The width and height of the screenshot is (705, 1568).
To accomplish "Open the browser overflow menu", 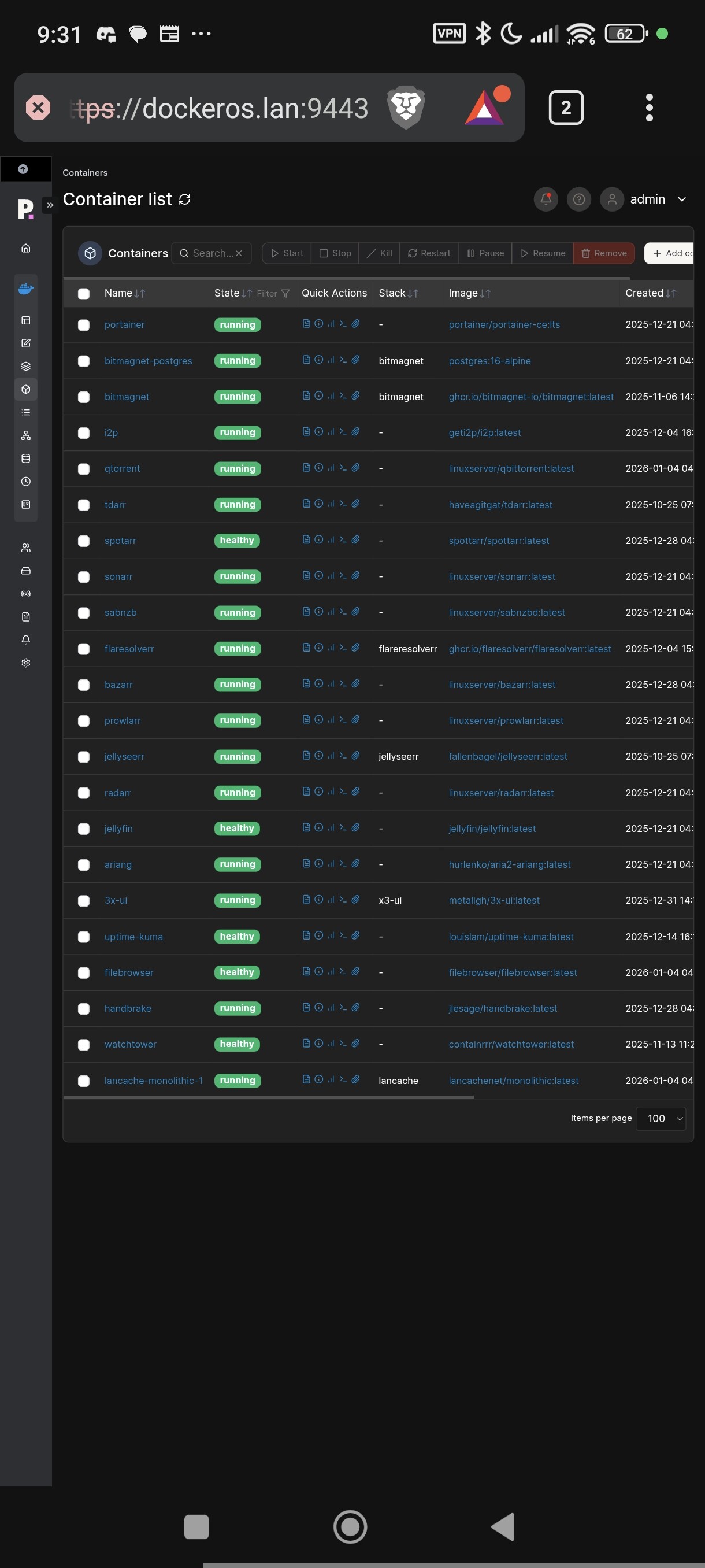I will pos(649,108).
